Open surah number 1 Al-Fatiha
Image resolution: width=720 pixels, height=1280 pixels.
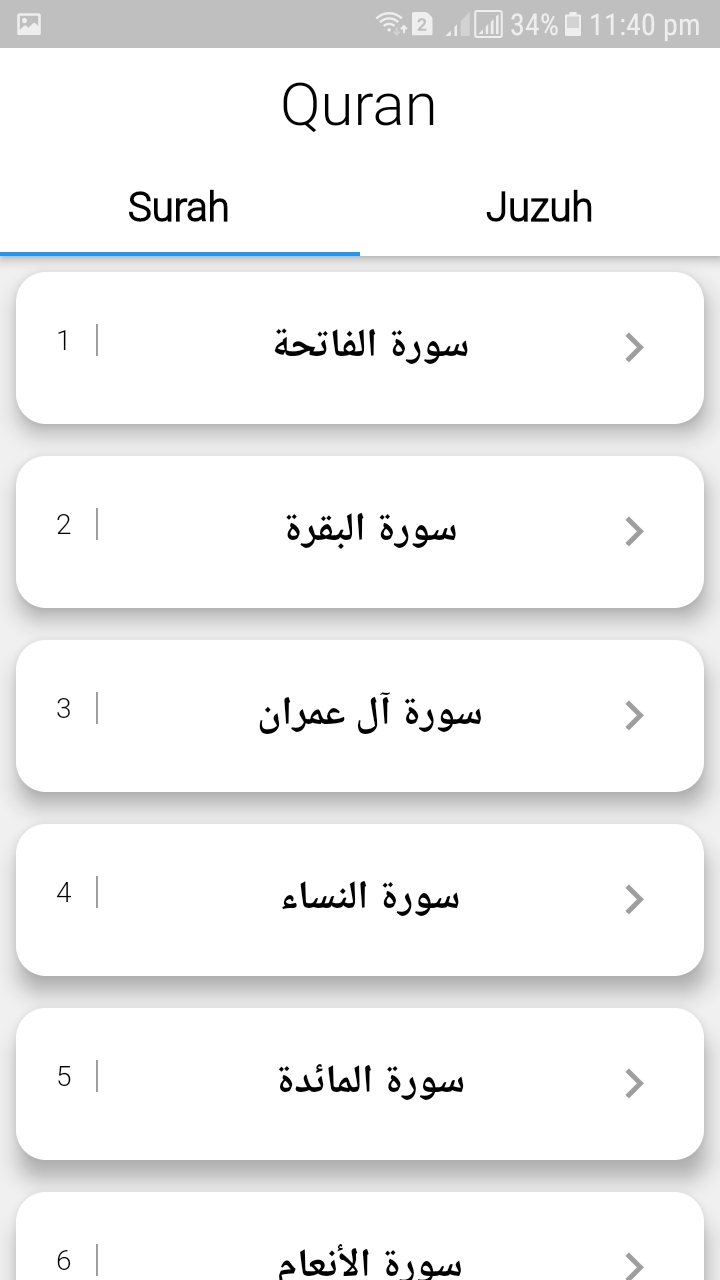360,347
